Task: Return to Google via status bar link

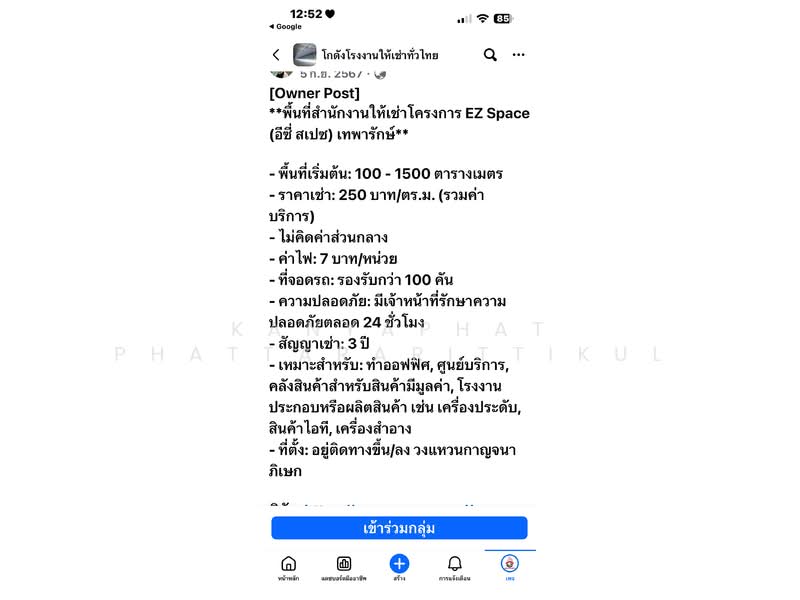Action: click(x=285, y=27)
